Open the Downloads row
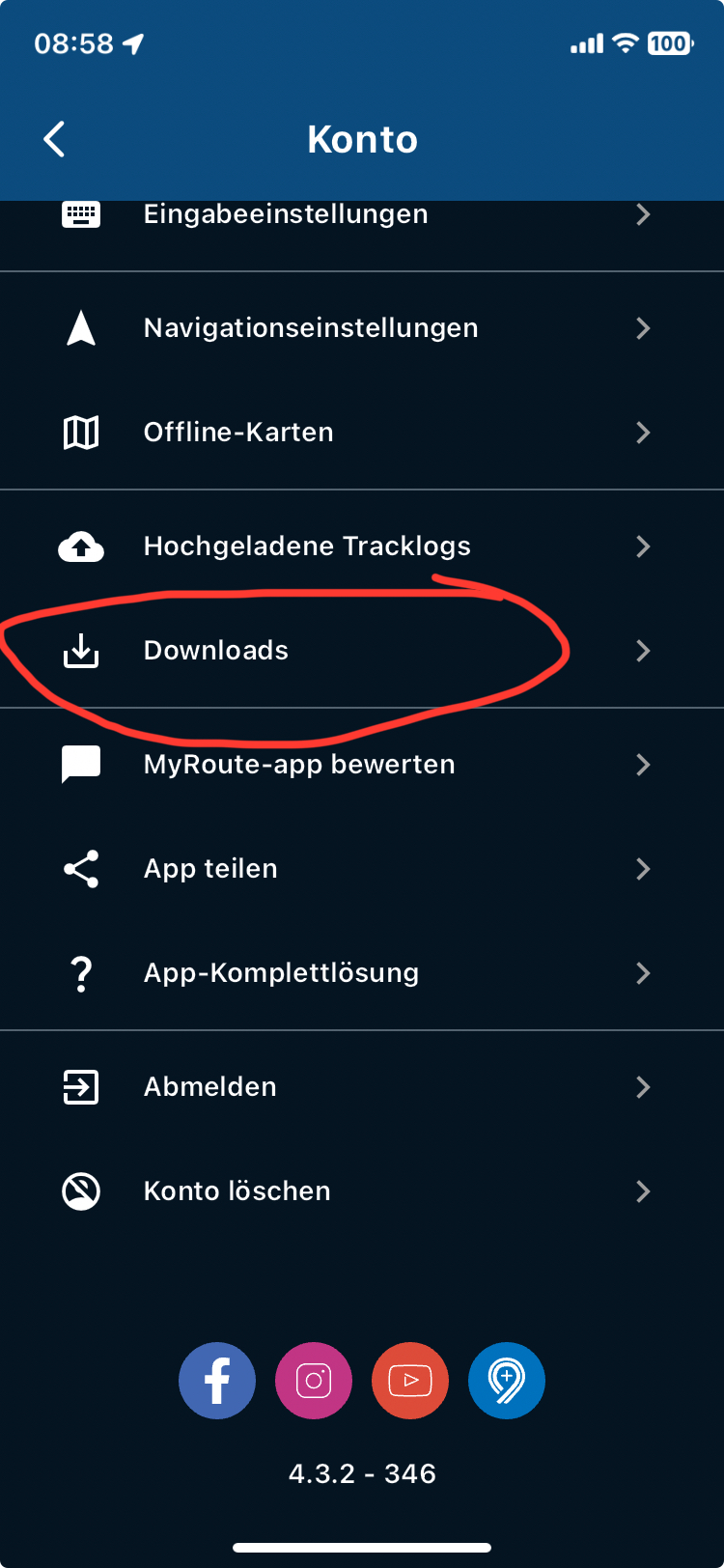Screen dimensions: 724x1568 click(216, 651)
